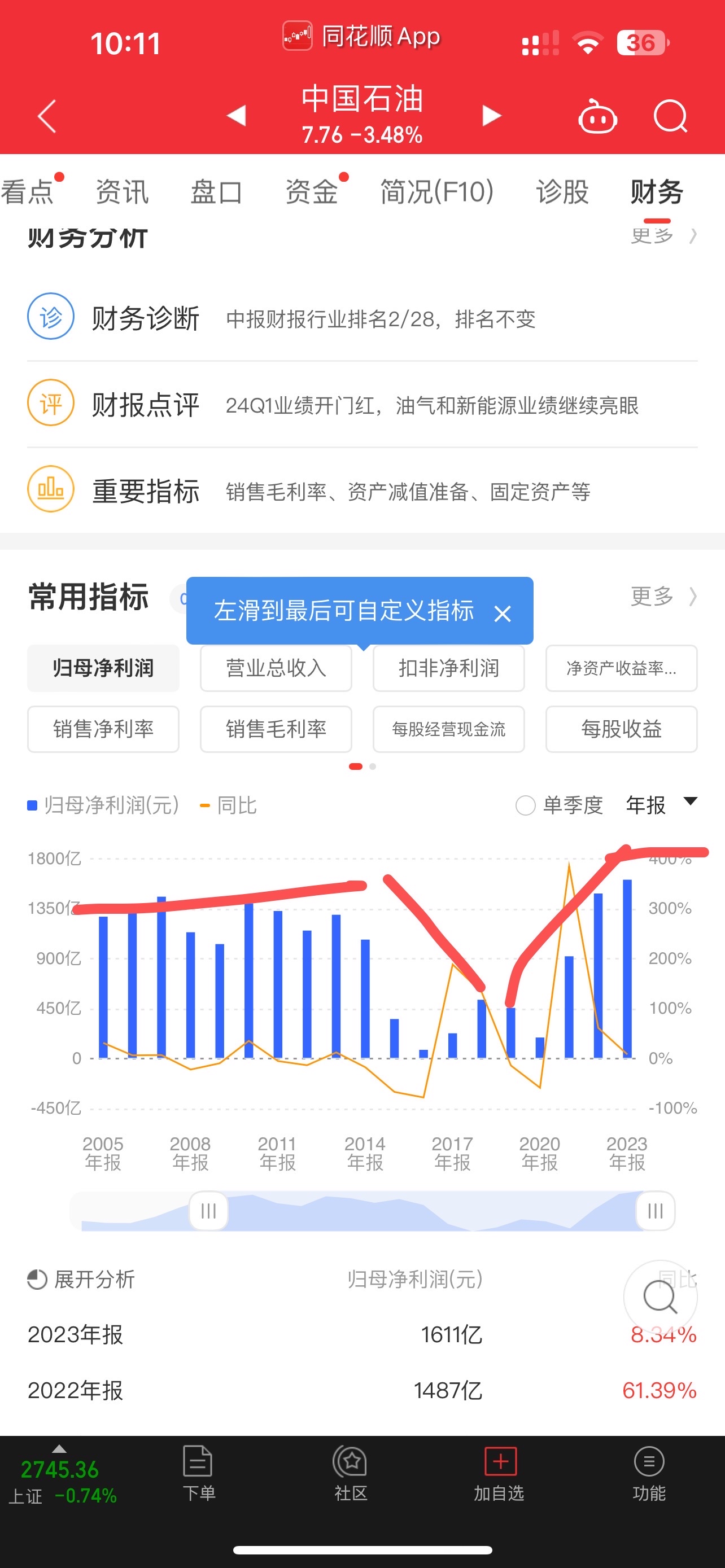Switch to the 资金 tab
Screen dimensions: 725x1568
312,191
